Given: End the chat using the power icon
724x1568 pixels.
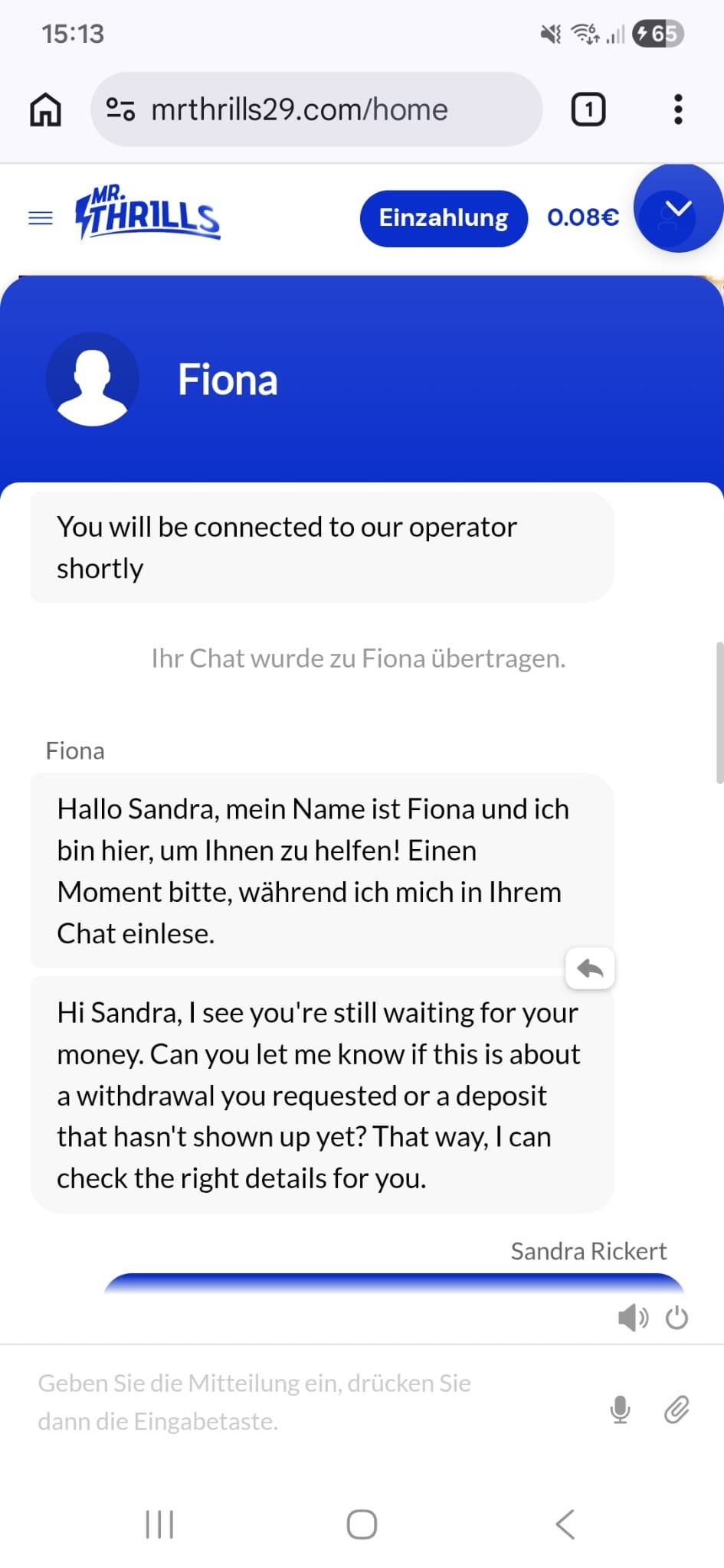Looking at the screenshot, I should tap(676, 1318).
